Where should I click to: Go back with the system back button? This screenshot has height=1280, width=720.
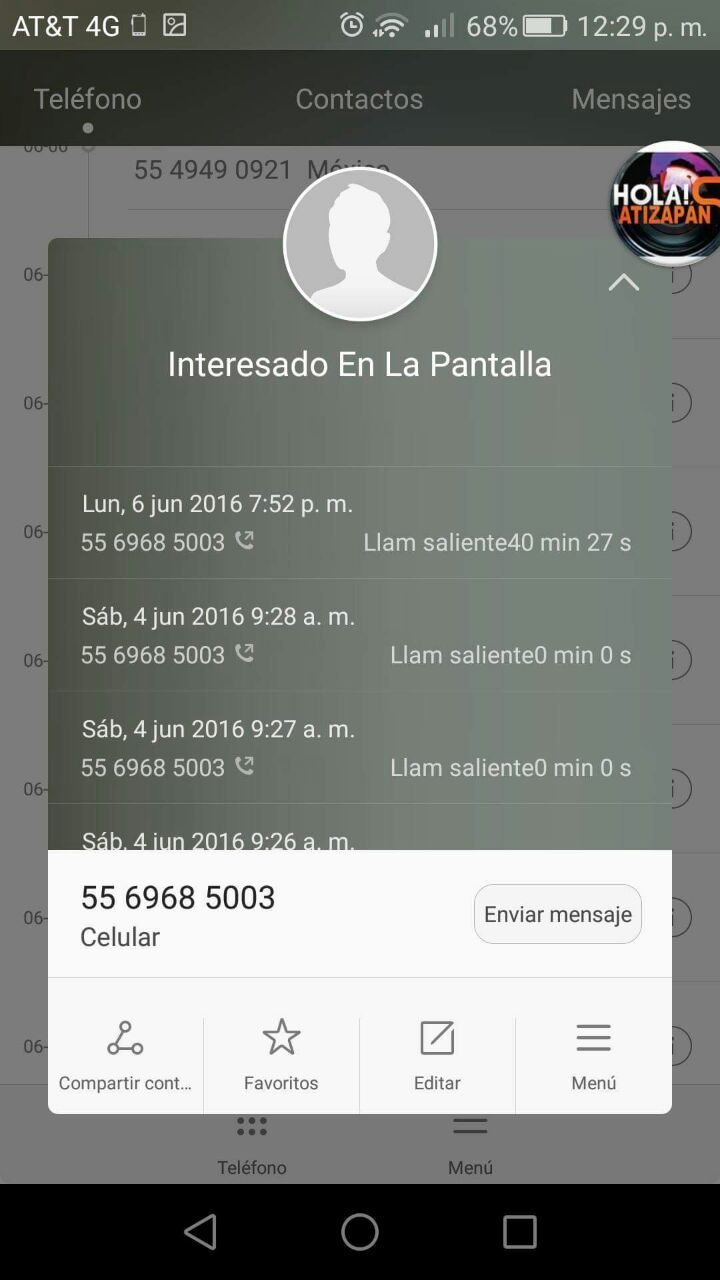[x=201, y=1232]
